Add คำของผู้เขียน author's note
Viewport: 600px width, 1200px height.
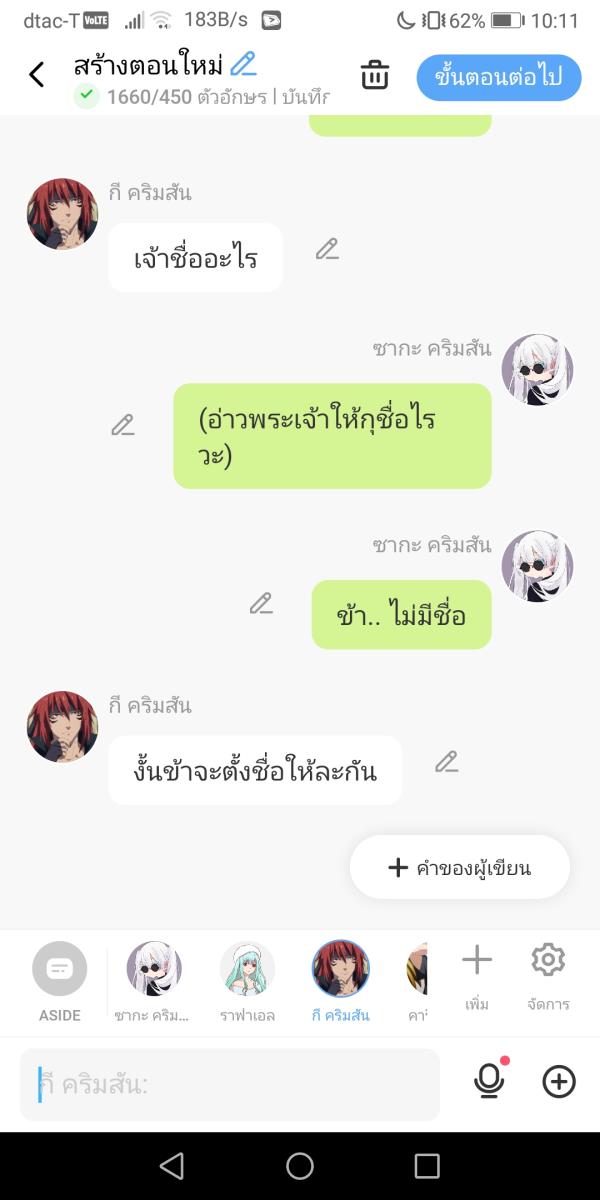point(460,867)
